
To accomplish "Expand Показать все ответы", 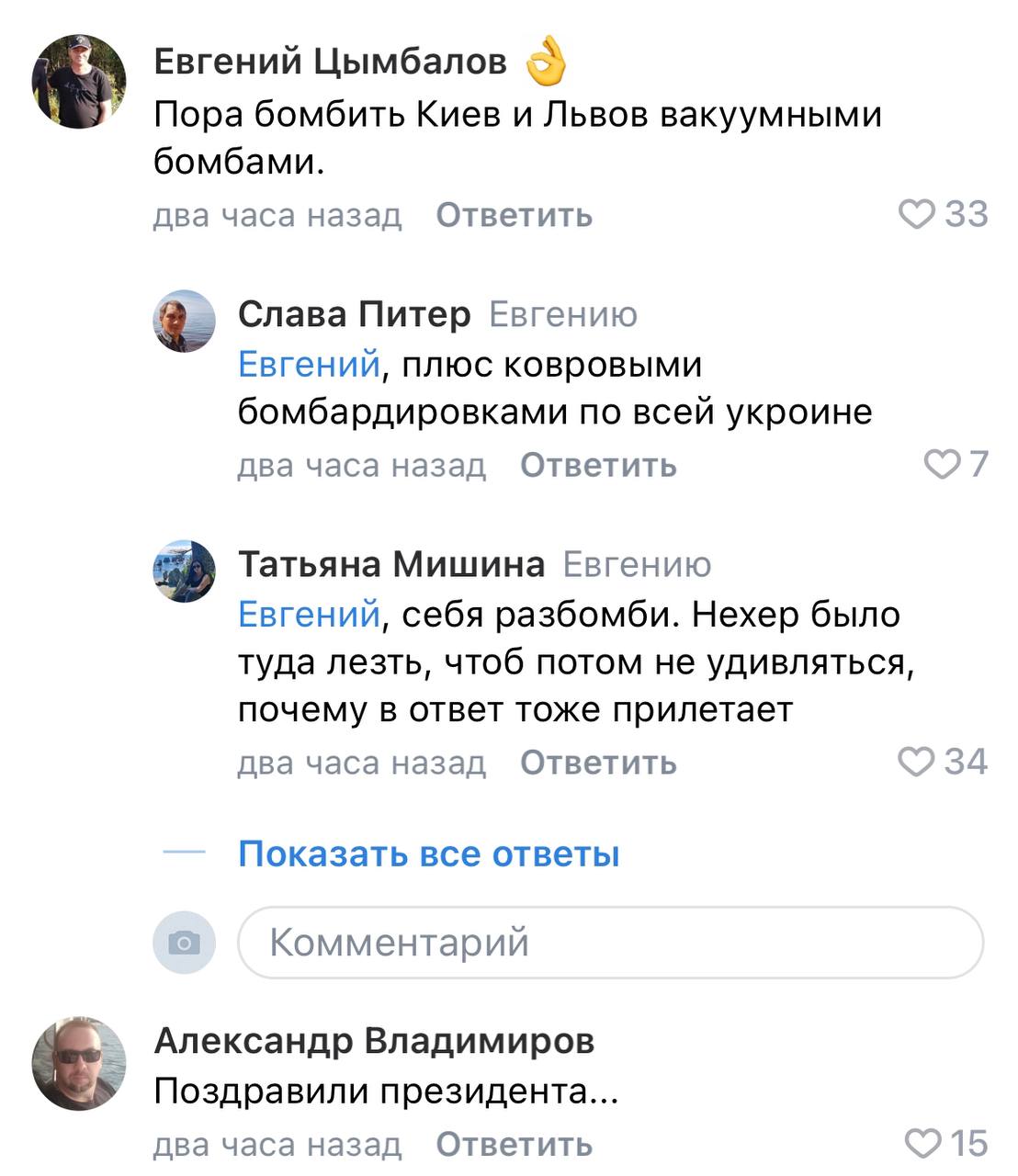I will pyautogui.click(x=428, y=854).
